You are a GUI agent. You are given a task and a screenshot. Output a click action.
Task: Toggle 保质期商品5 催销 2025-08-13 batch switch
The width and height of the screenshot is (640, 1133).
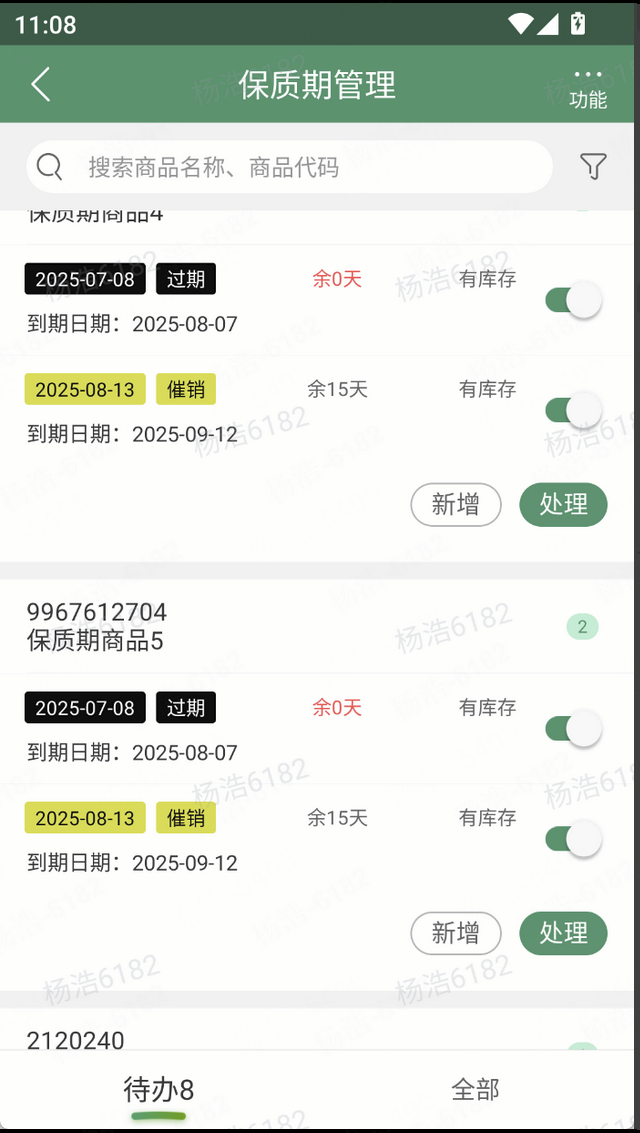[574, 839]
